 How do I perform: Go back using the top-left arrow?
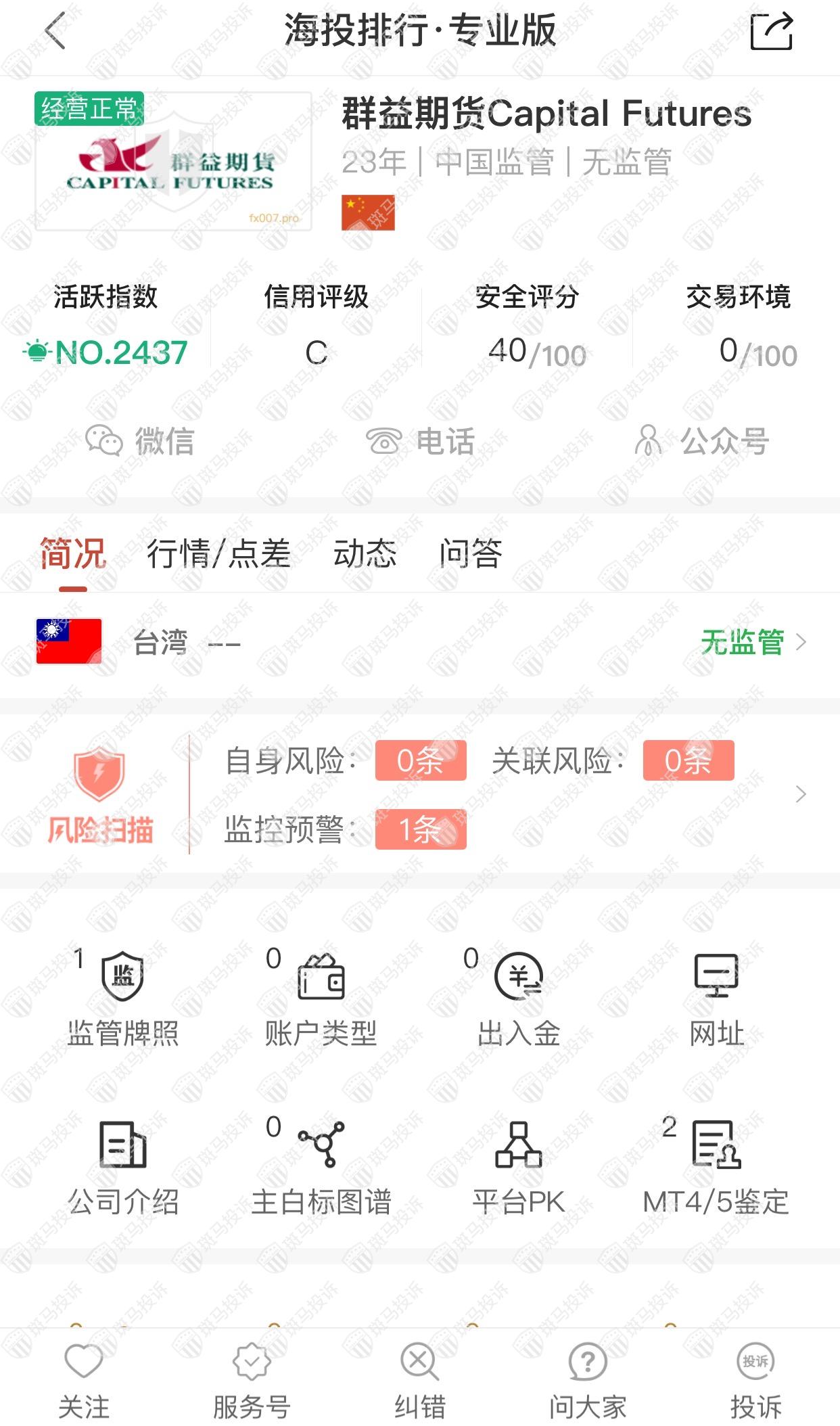pos(55,31)
